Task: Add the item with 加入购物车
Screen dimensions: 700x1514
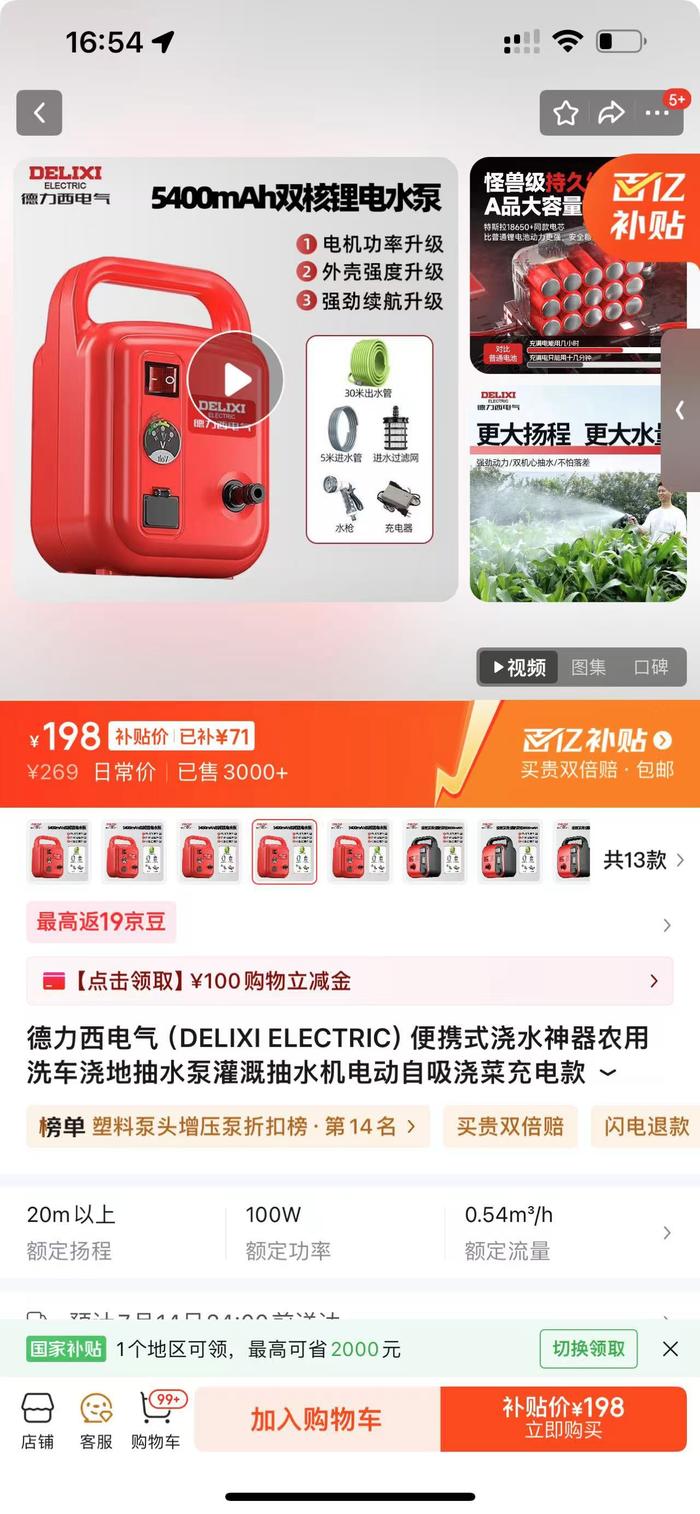Action: (316, 1419)
